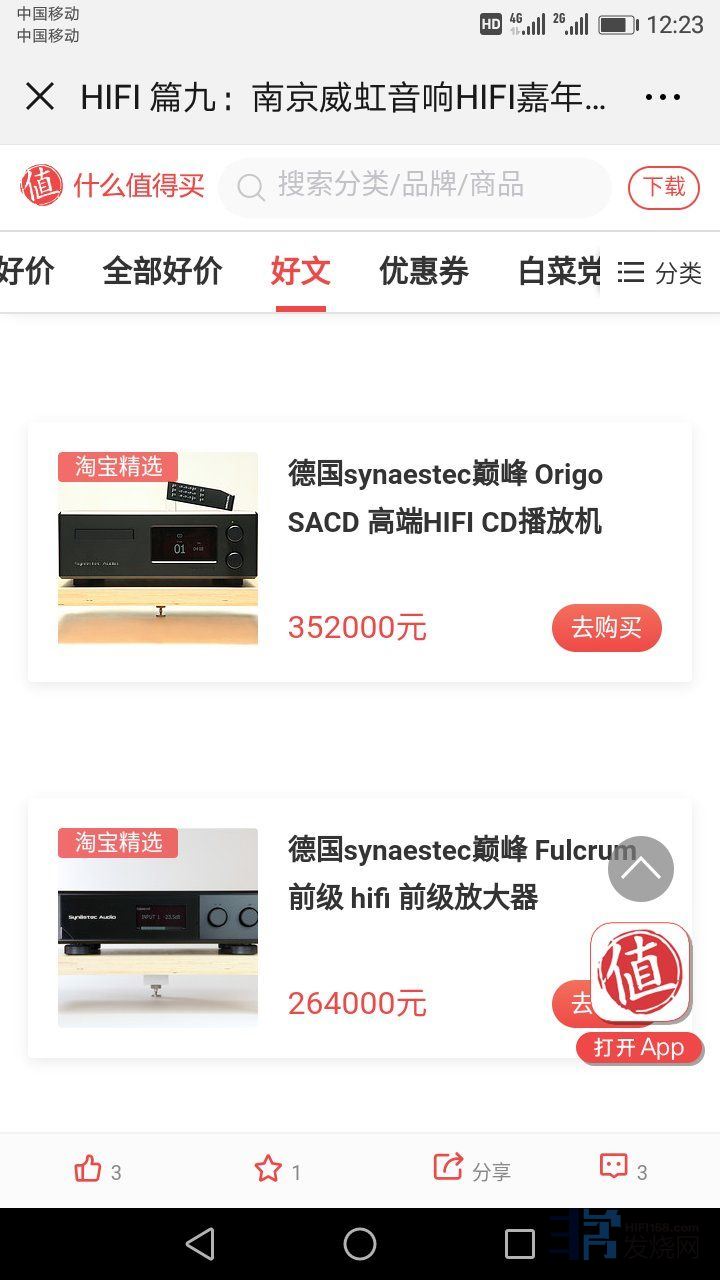Tap the 什么值得买 site logo
This screenshot has height=1280, width=720.
(113, 186)
